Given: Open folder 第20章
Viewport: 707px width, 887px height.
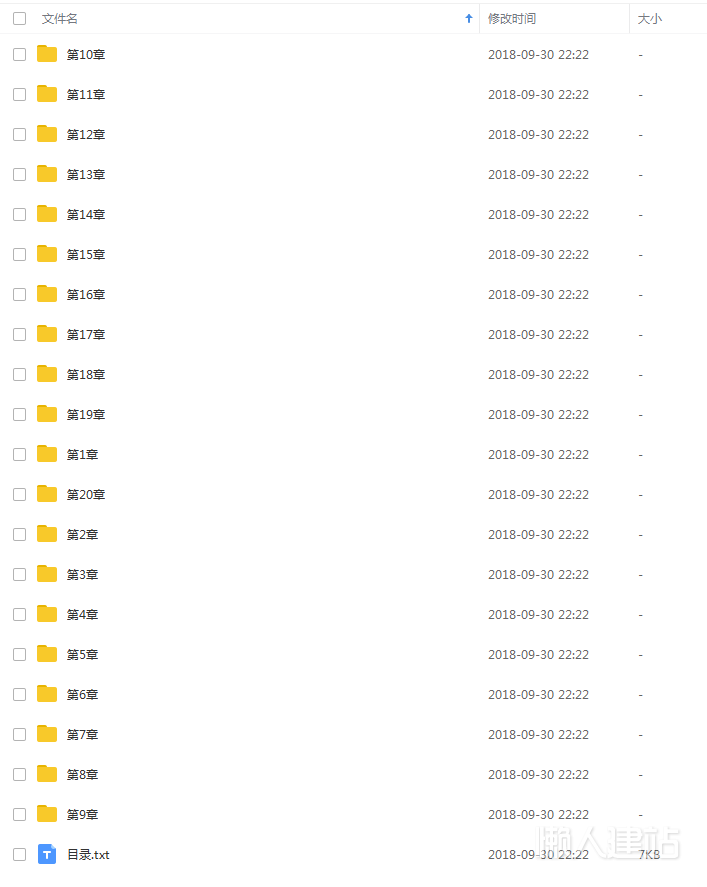Looking at the screenshot, I should (x=85, y=495).
